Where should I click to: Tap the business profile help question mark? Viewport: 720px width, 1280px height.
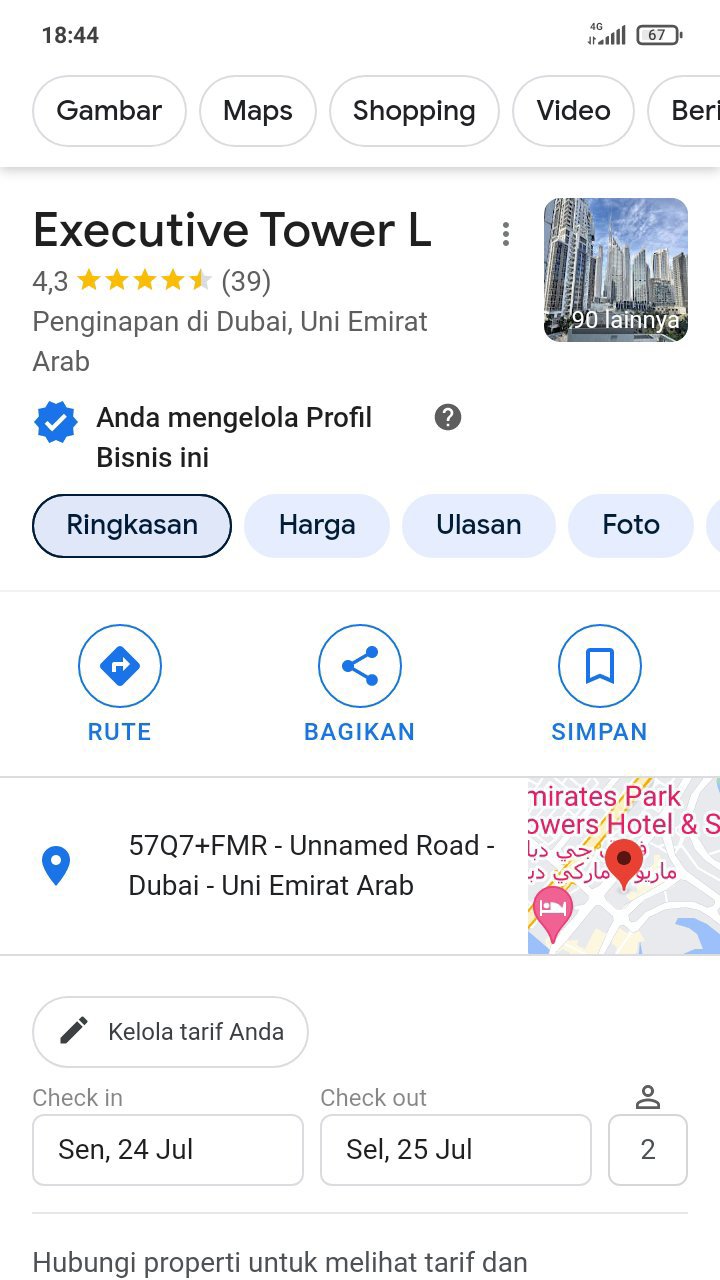(448, 417)
